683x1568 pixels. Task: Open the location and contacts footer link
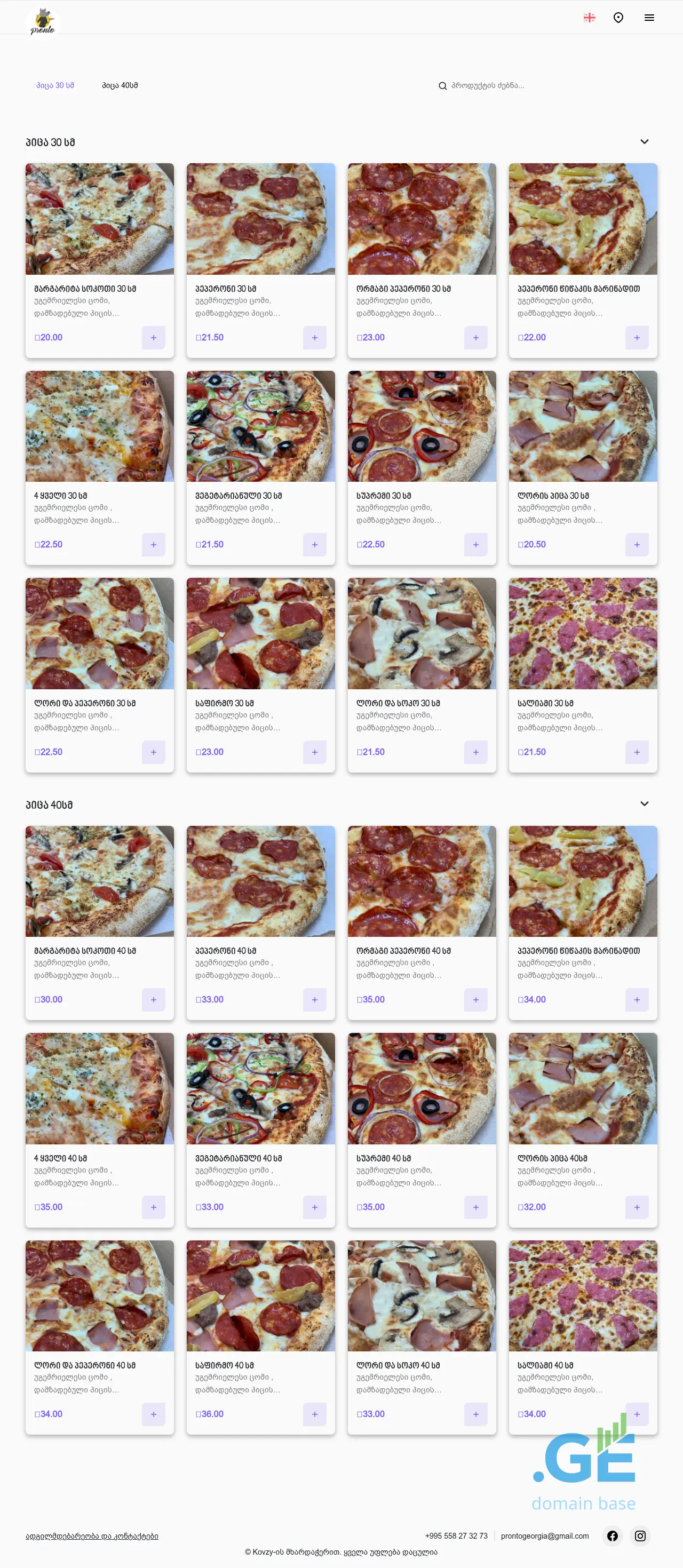(92, 1536)
